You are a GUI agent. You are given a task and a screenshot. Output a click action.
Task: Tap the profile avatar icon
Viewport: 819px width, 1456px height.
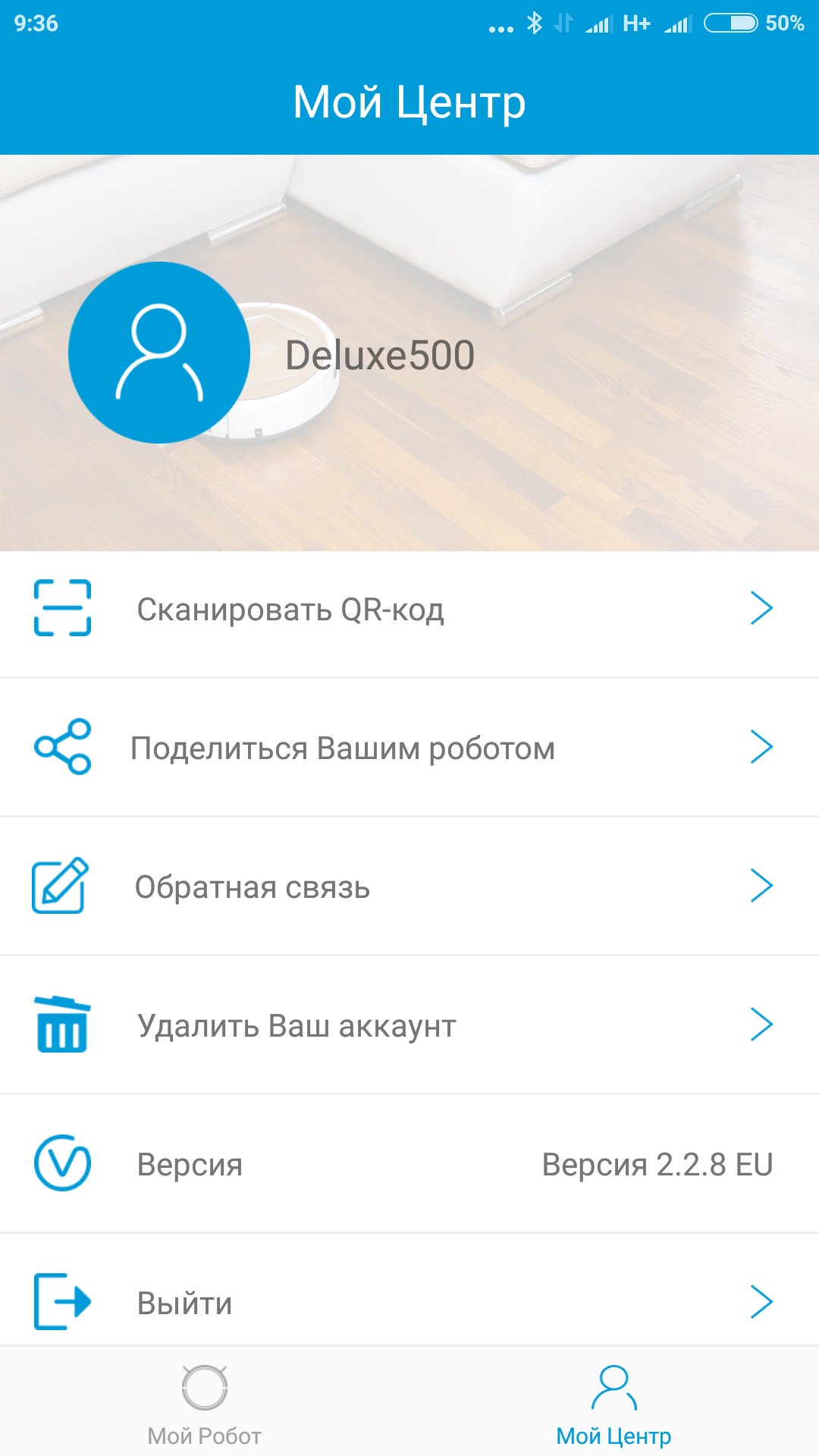point(159,353)
